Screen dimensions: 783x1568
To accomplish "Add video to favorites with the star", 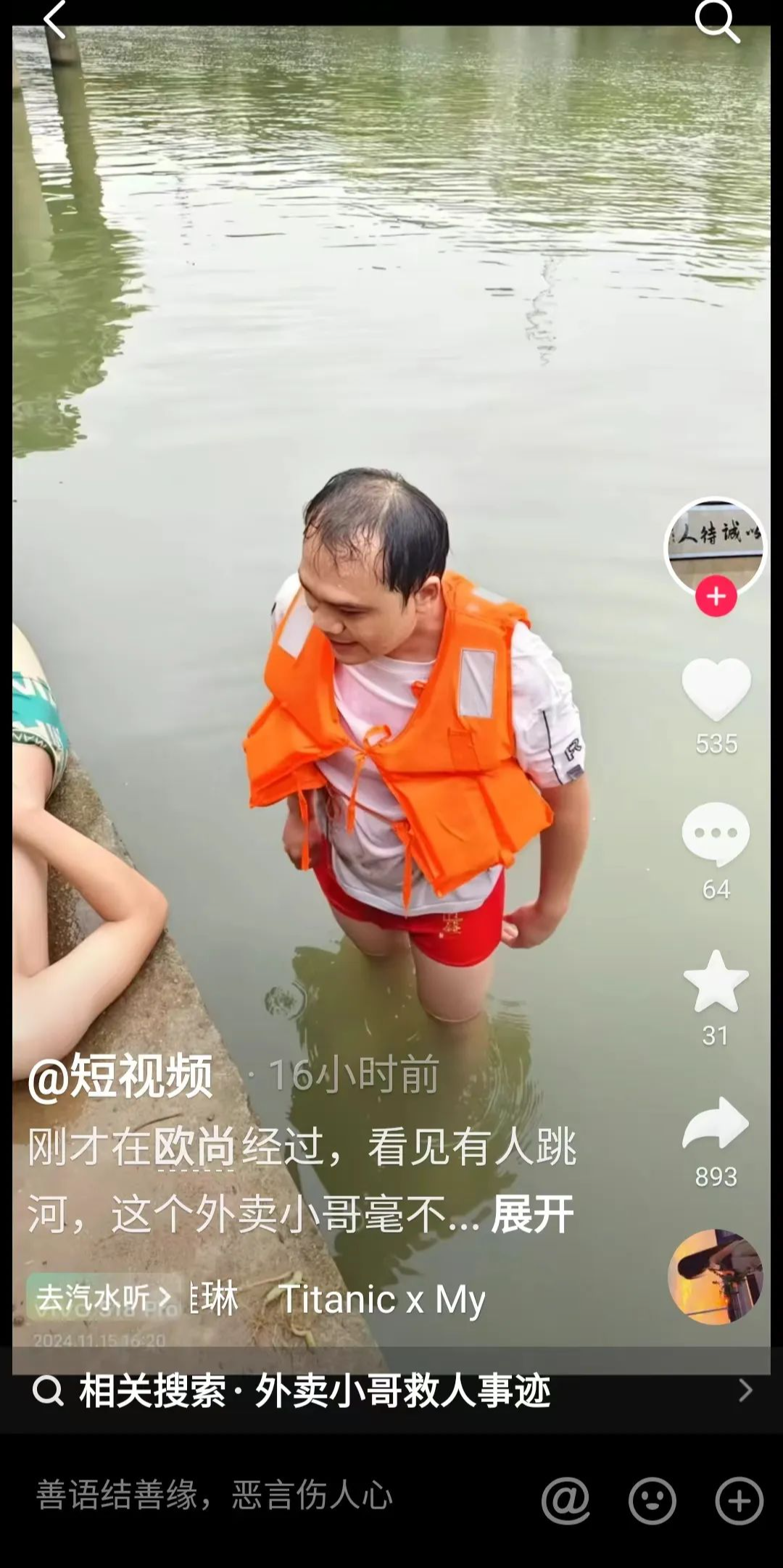I will 716,981.
